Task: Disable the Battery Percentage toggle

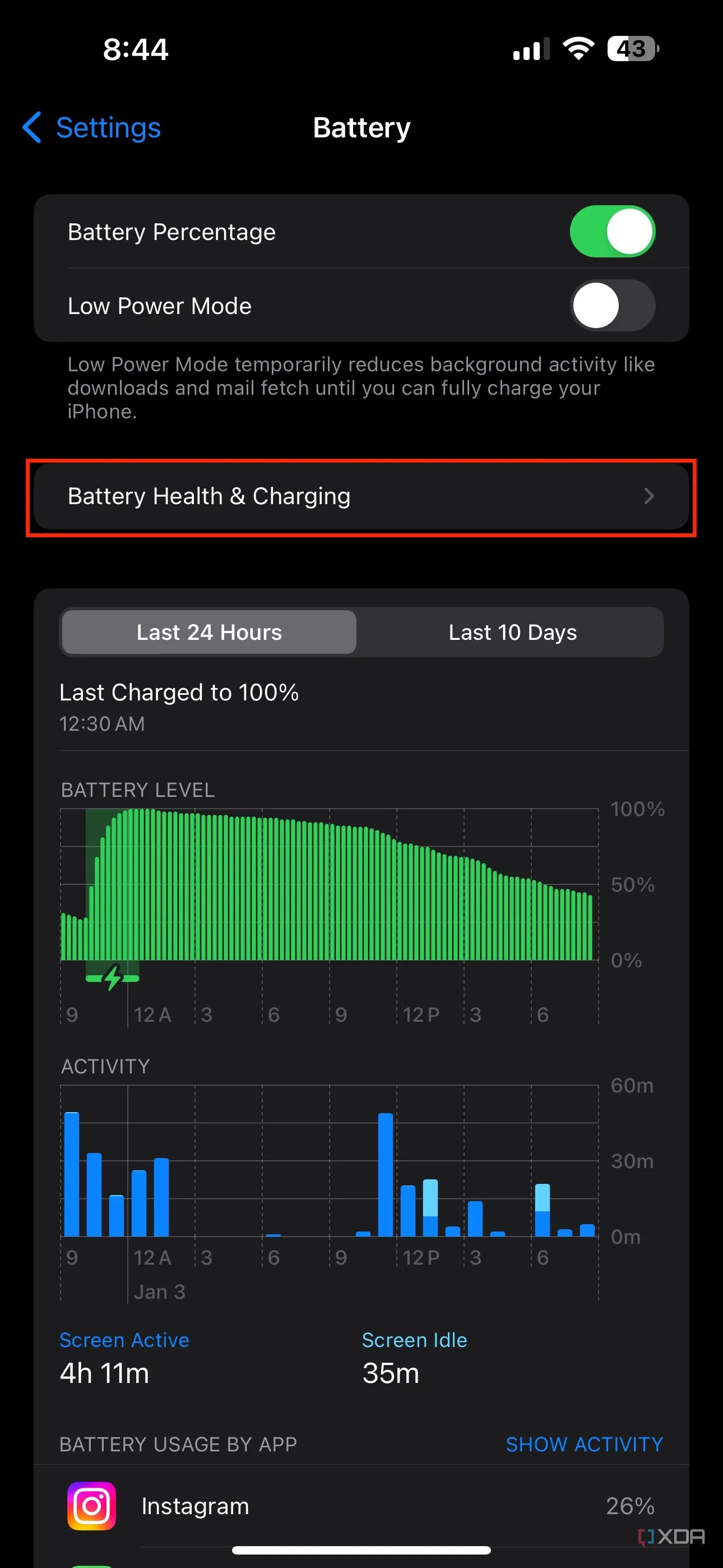Action: tap(612, 231)
